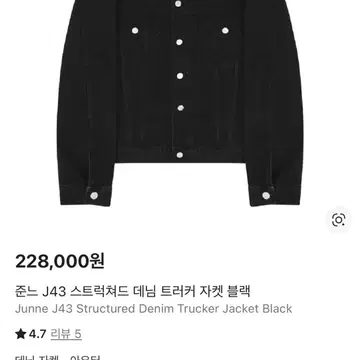Open the black denim jacket product image
This screenshot has height=360, width=360.
[180, 103]
